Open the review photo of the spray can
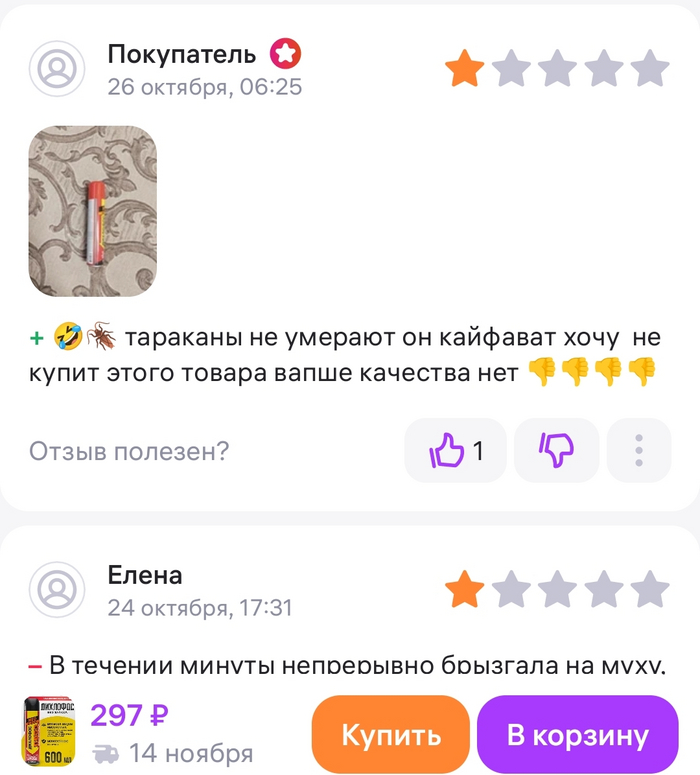 [92, 210]
